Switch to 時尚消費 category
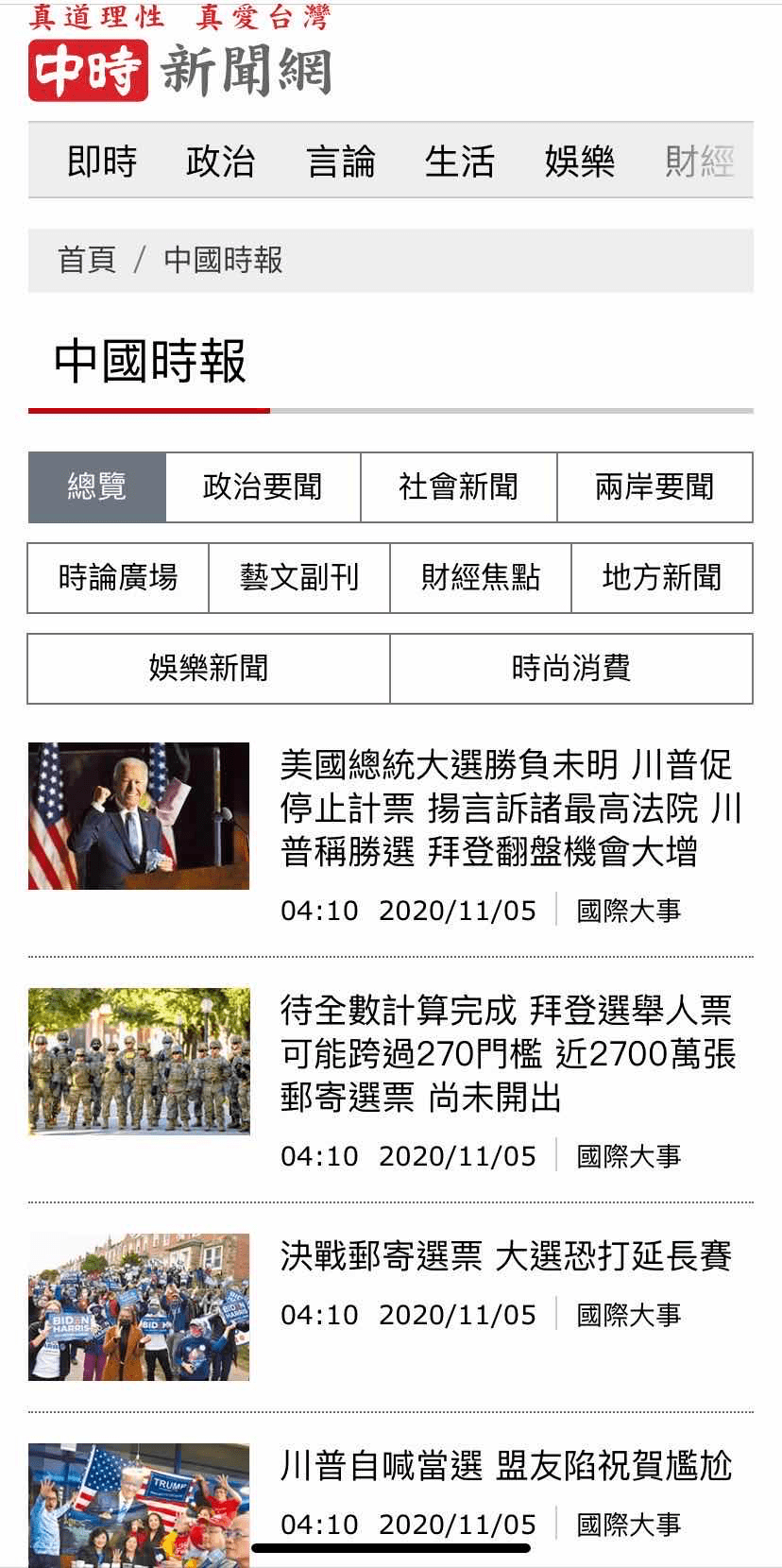 tap(571, 669)
